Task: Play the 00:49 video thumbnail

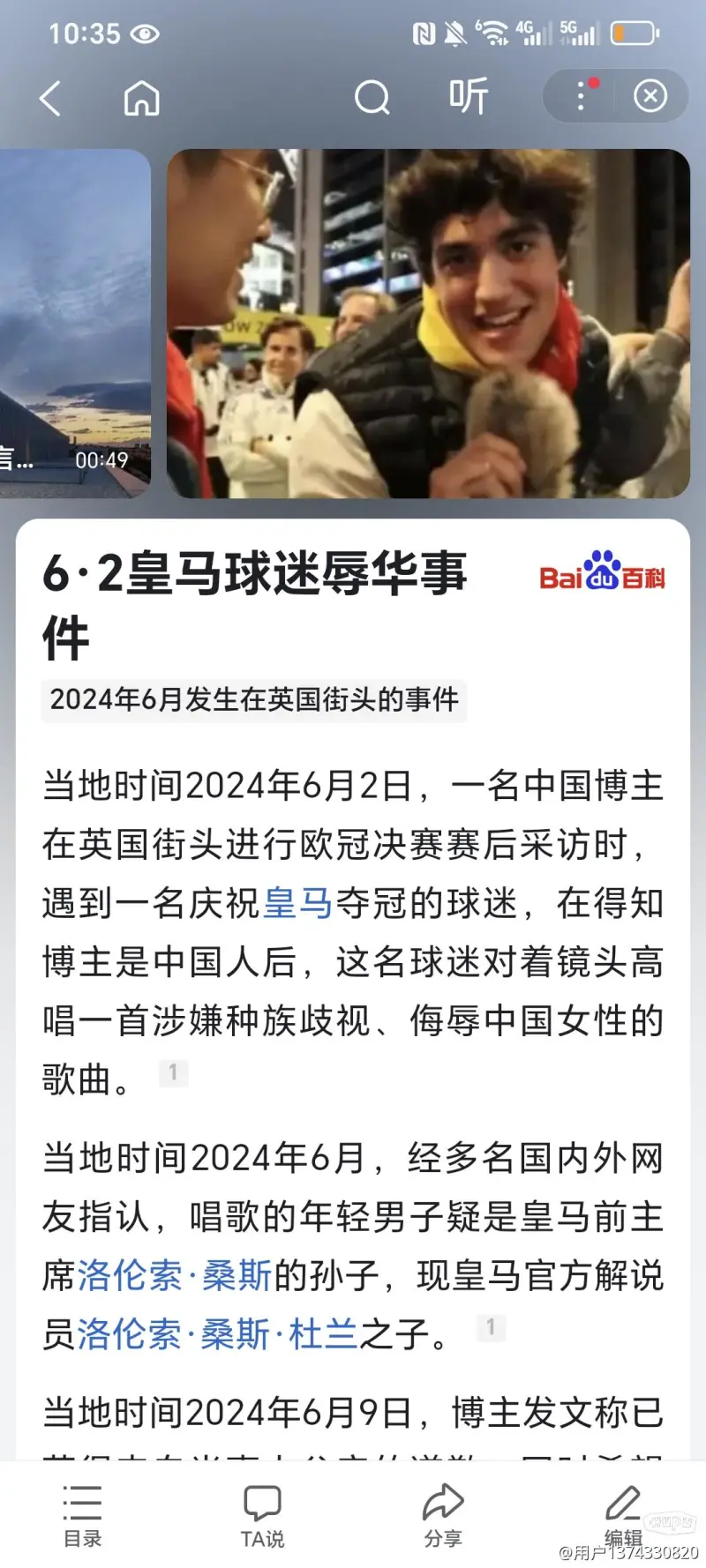Action: [74, 323]
